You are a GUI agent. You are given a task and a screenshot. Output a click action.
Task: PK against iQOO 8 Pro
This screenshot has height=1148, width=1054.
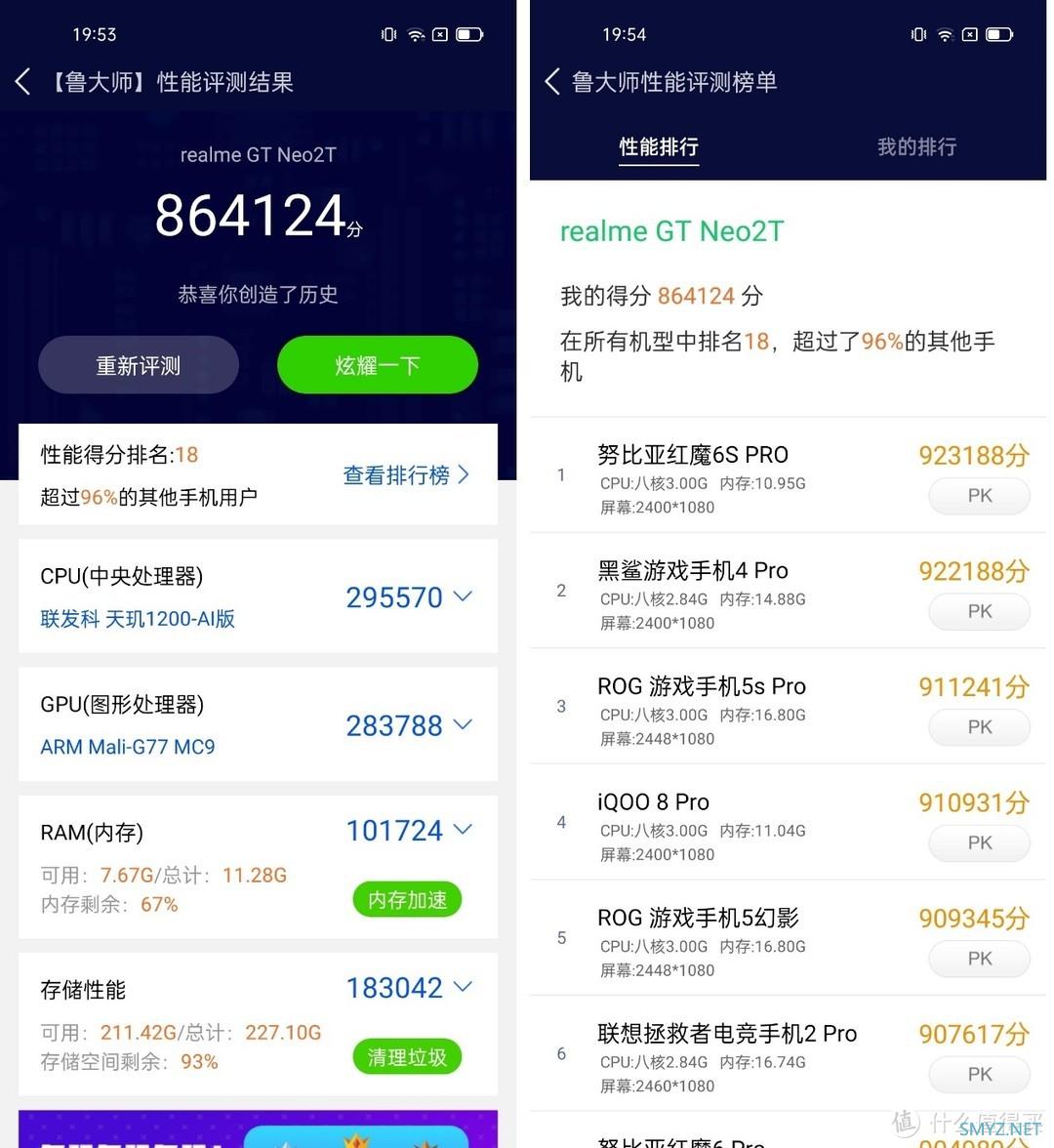point(979,843)
